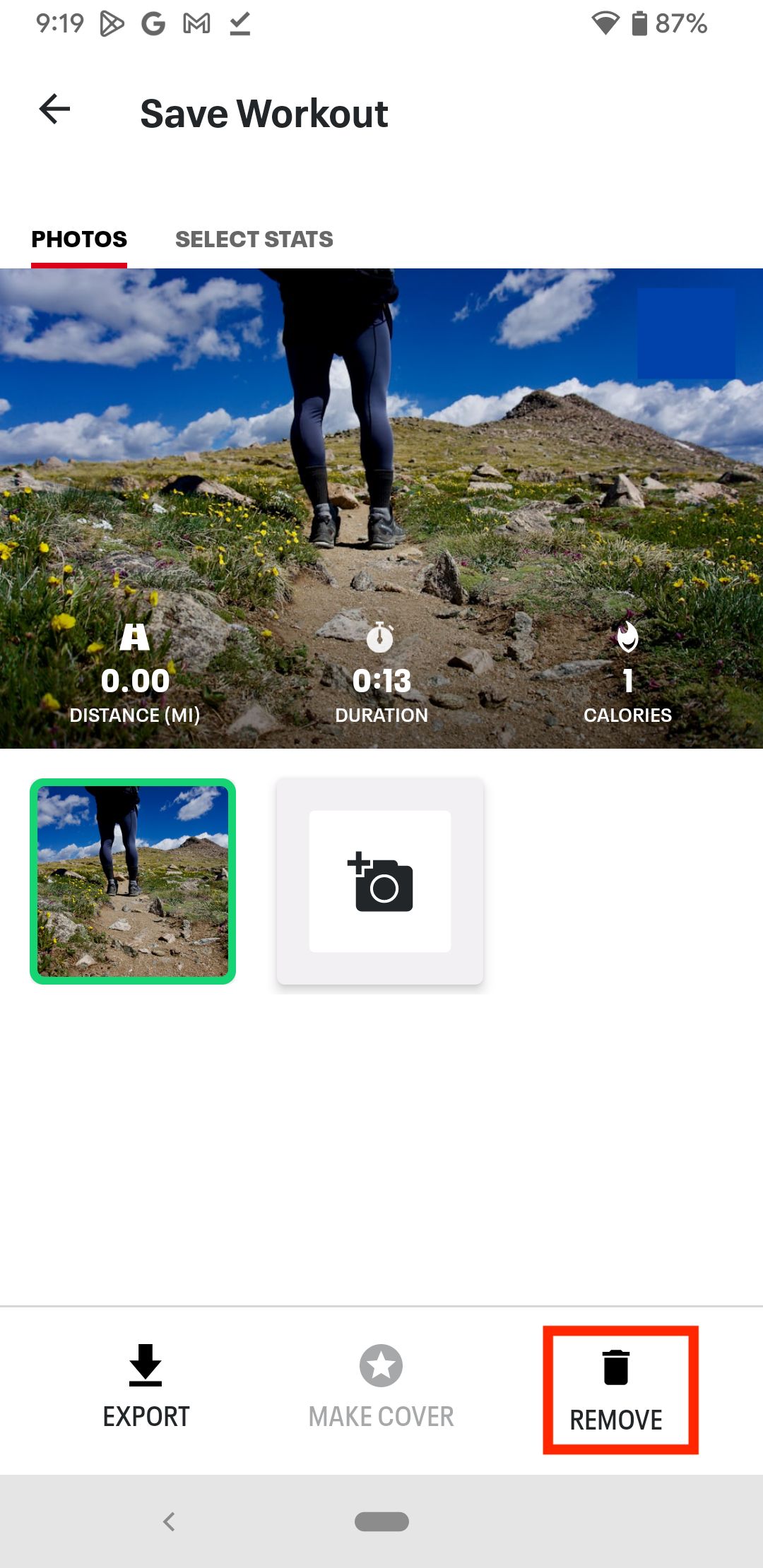Go to the home screen
The width and height of the screenshot is (763, 1568).
(381, 1521)
